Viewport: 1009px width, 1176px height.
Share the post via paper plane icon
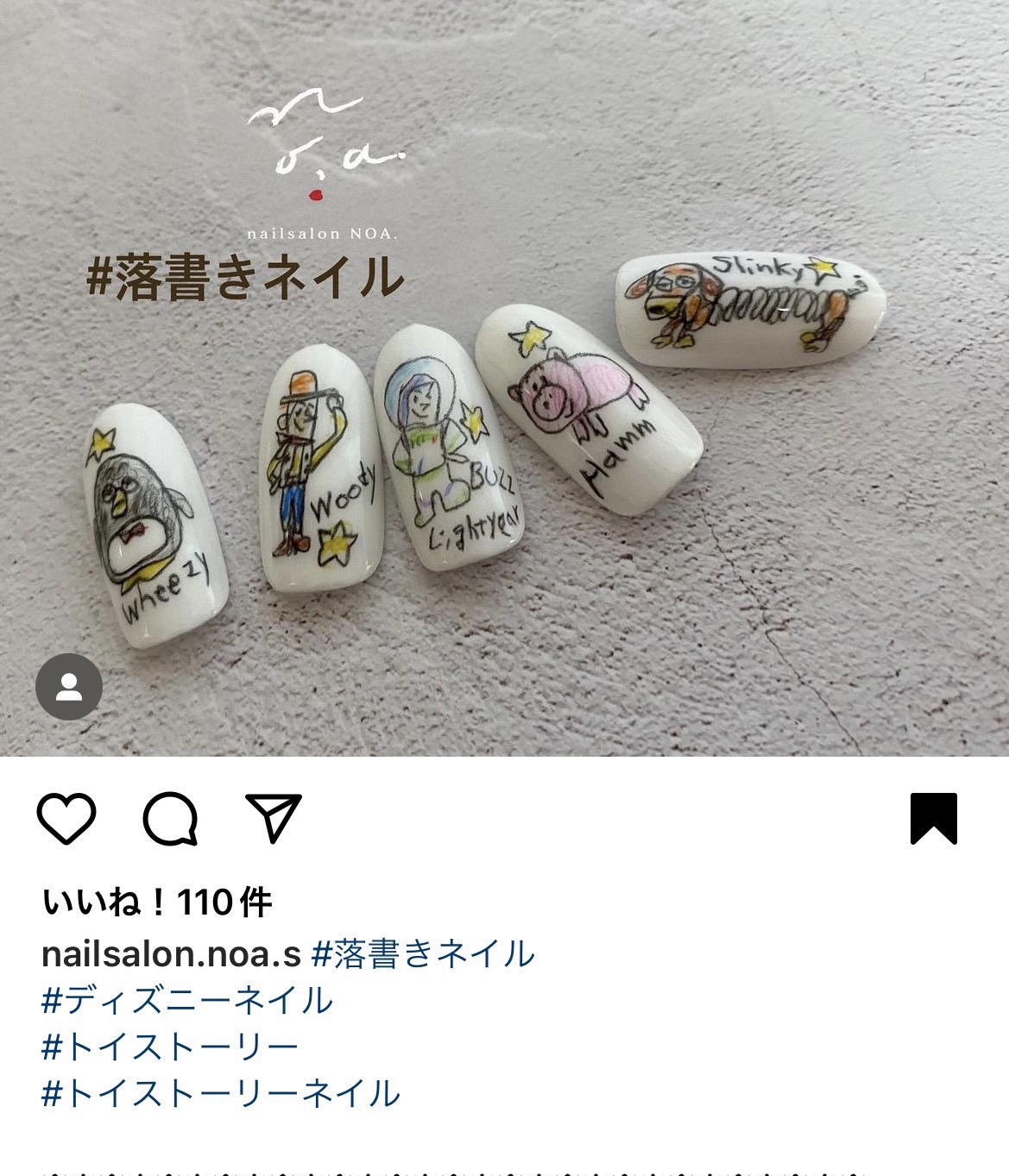[x=273, y=817]
